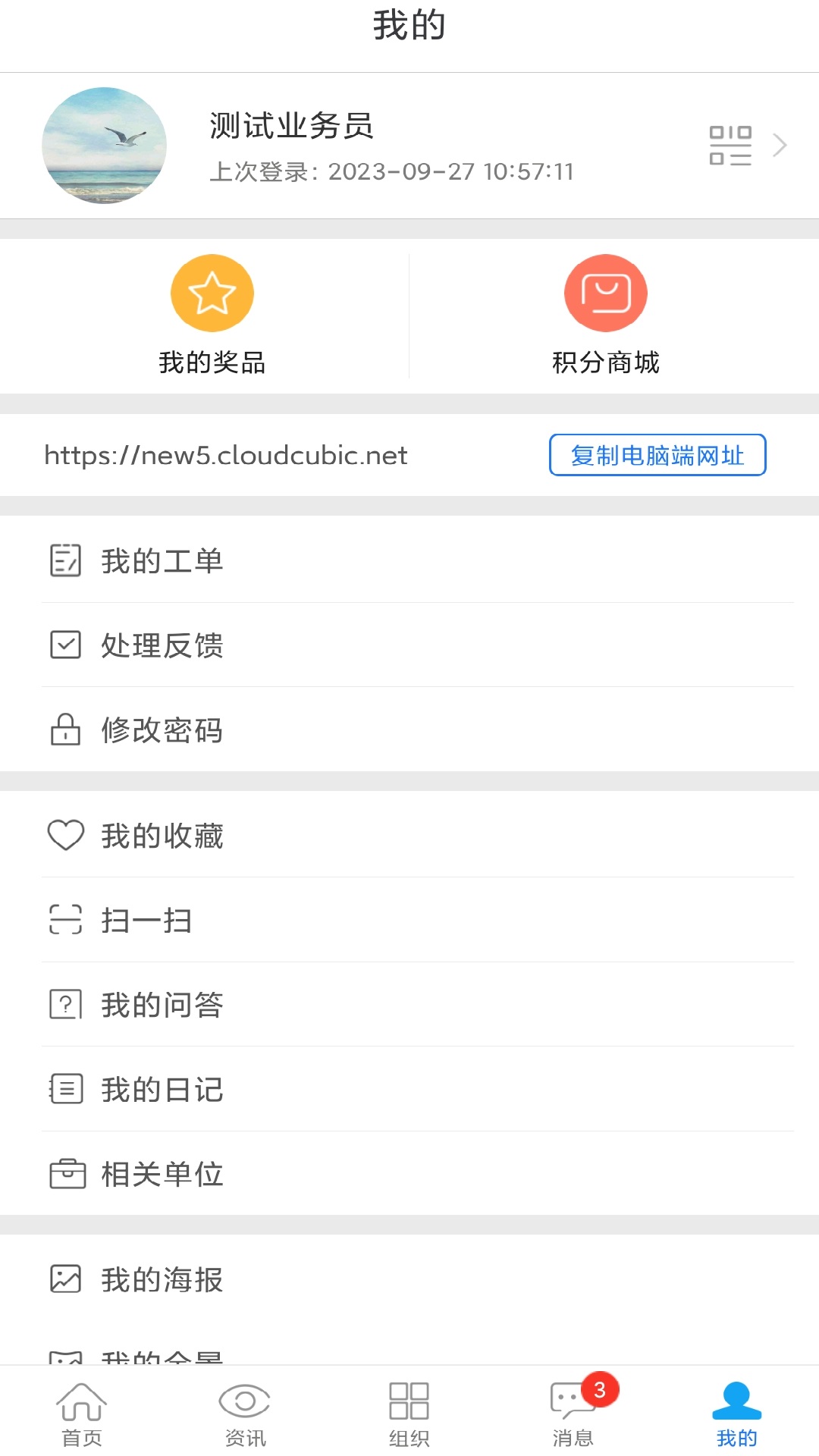
Task: Click the 复制电脑端网址 button
Action: 657,456
